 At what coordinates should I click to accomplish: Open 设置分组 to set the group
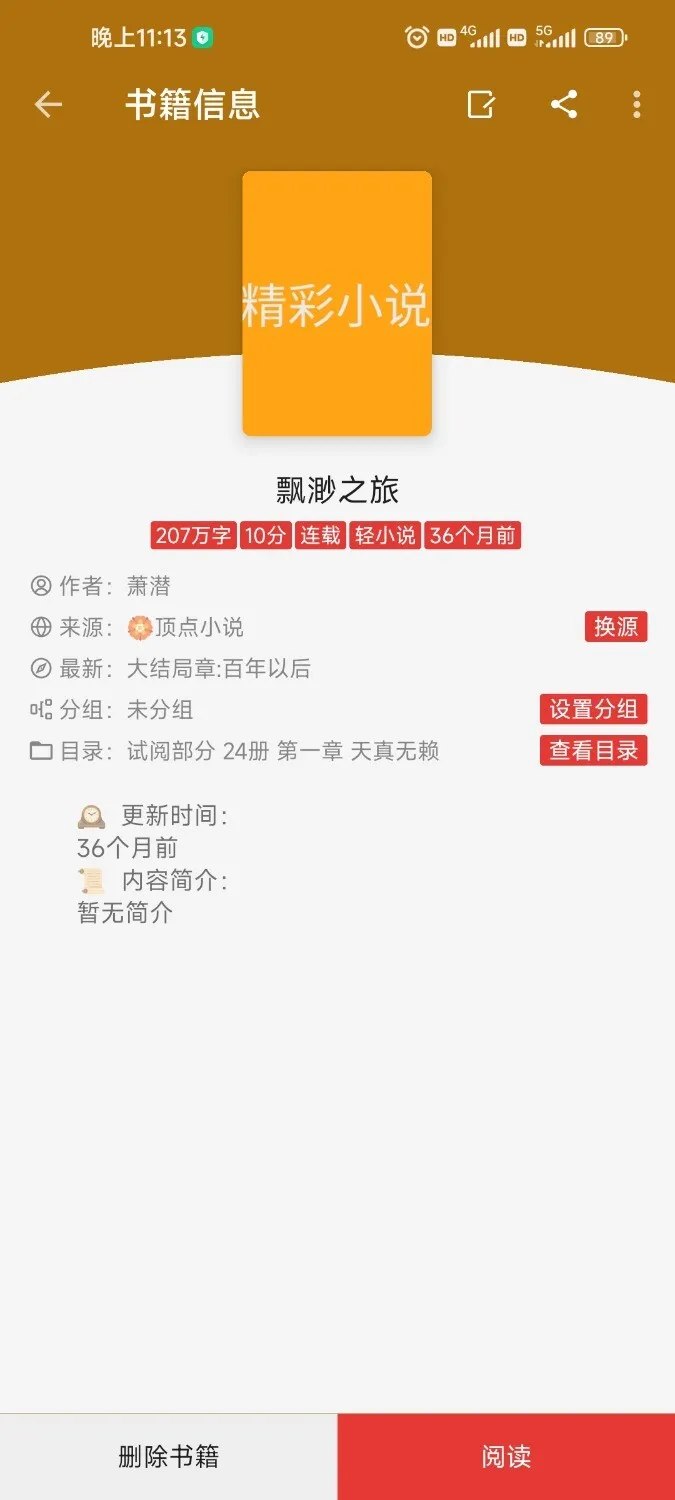(x=593, y=709)
